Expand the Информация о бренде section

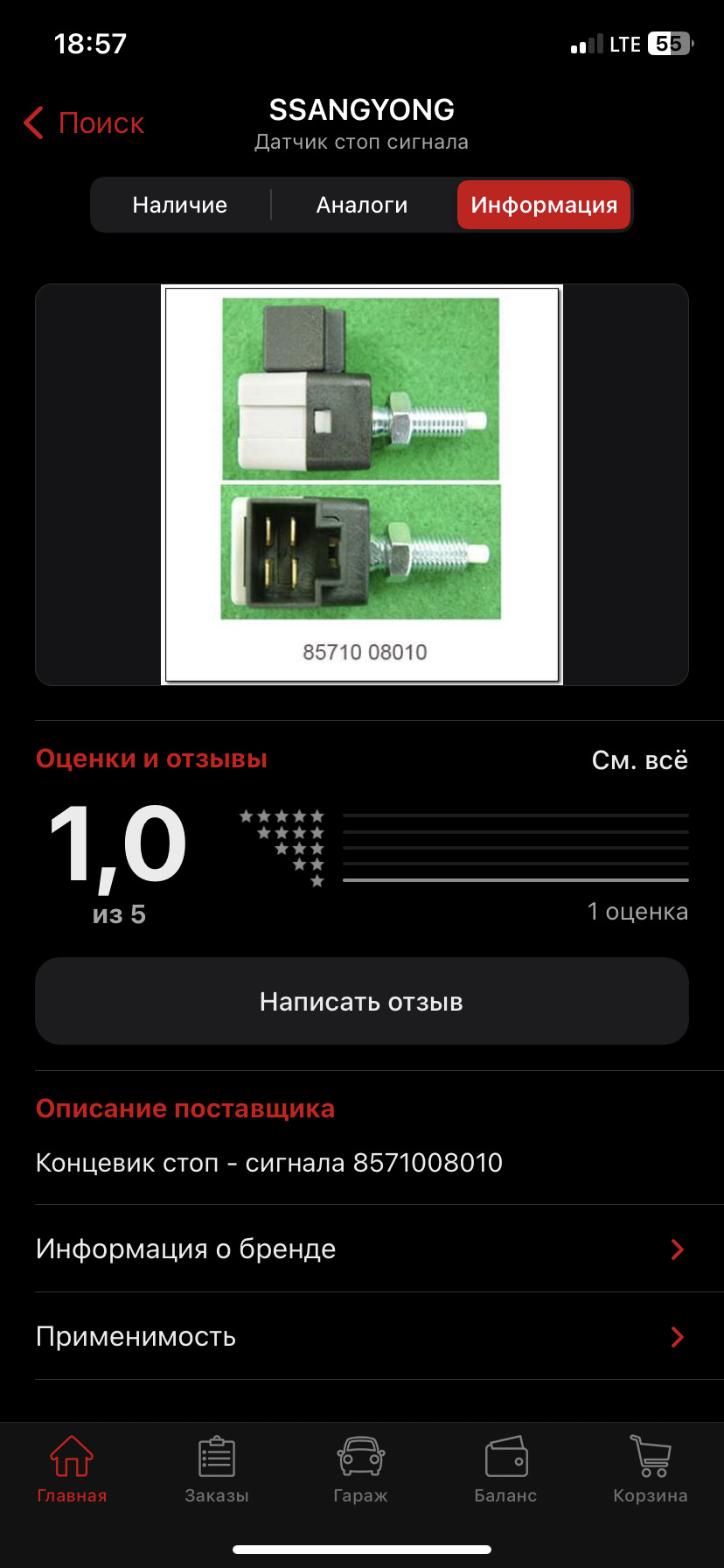click(x=361, y=1249)
